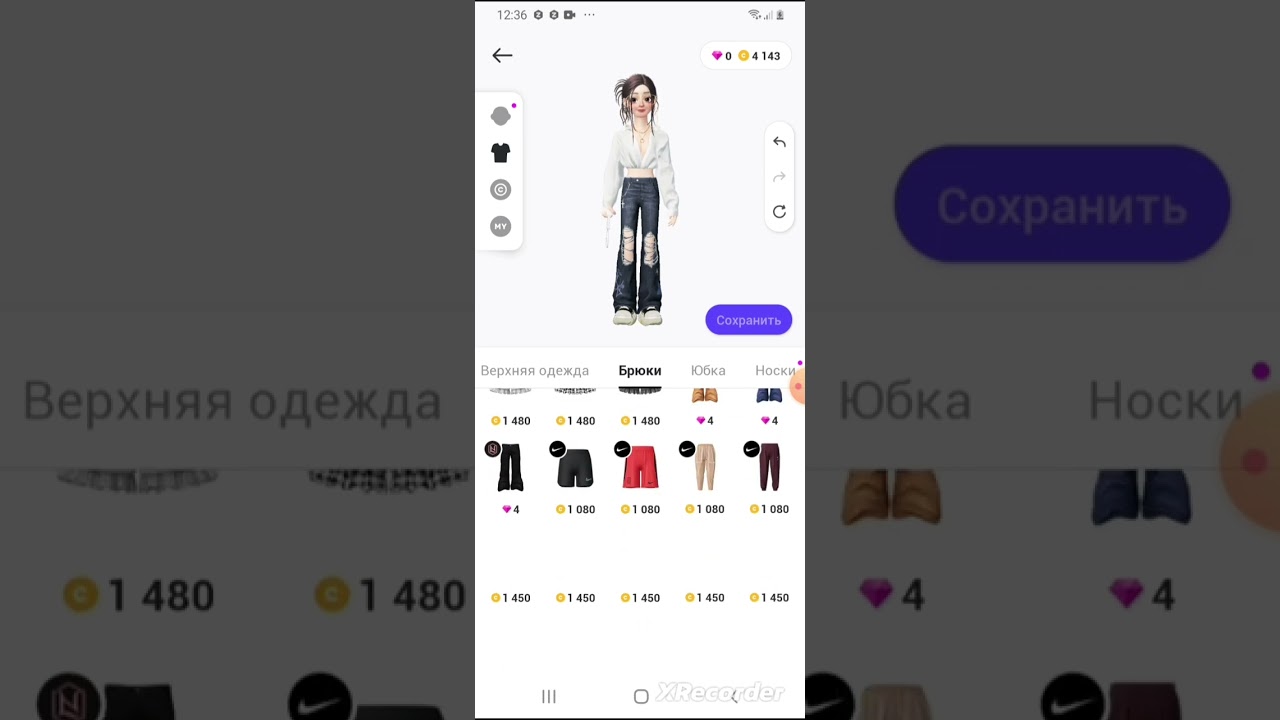Try on the black flared pants
This screenshot has width=1280, height=720.
tap(510, 468)
